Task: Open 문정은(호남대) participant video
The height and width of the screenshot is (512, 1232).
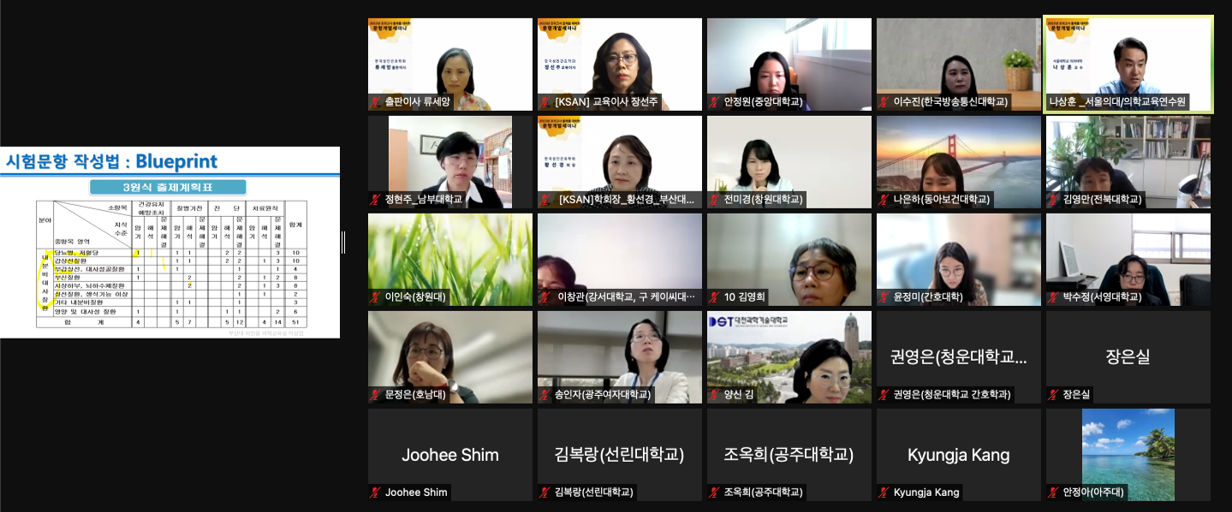Action: pyautogui.click(x=450, y=356)
